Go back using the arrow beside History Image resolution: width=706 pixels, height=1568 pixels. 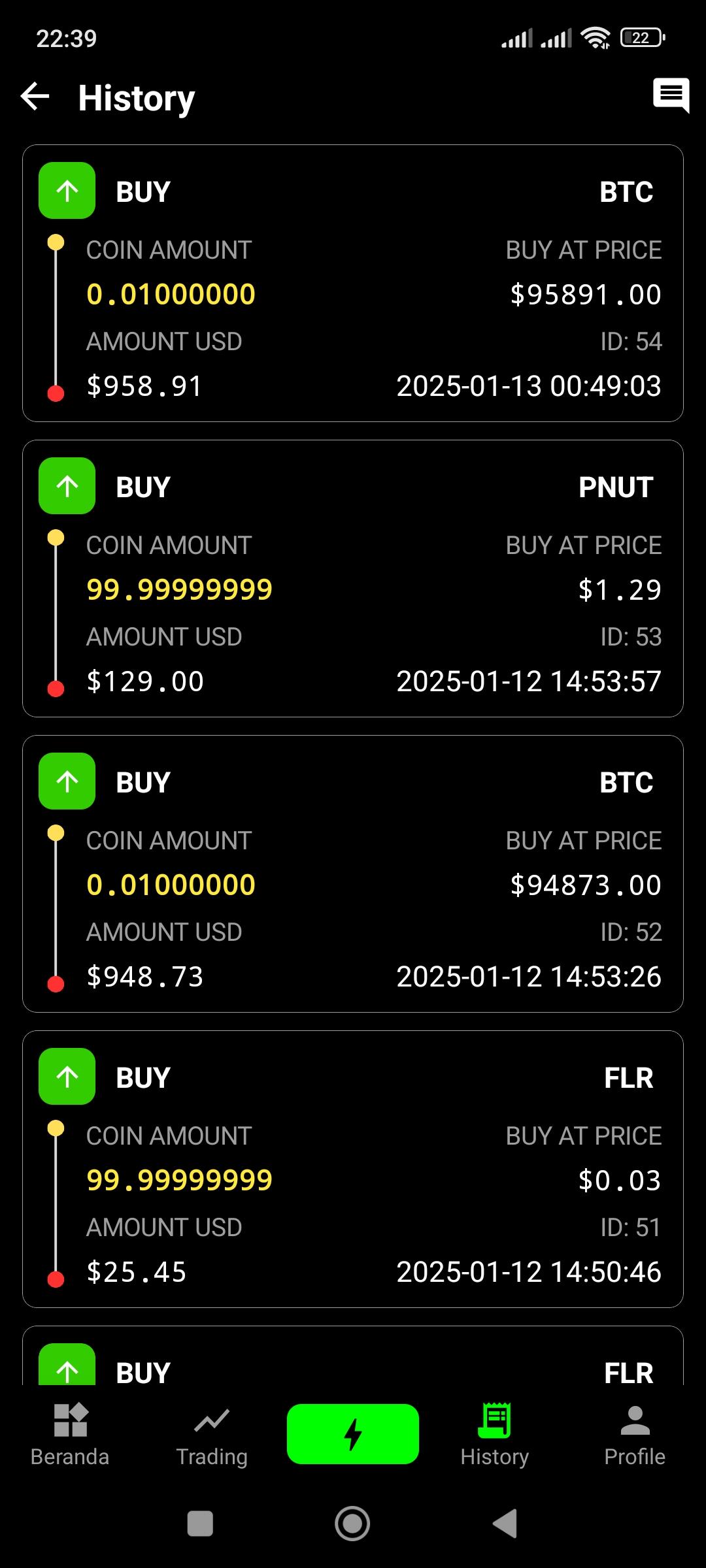(35, 97)
